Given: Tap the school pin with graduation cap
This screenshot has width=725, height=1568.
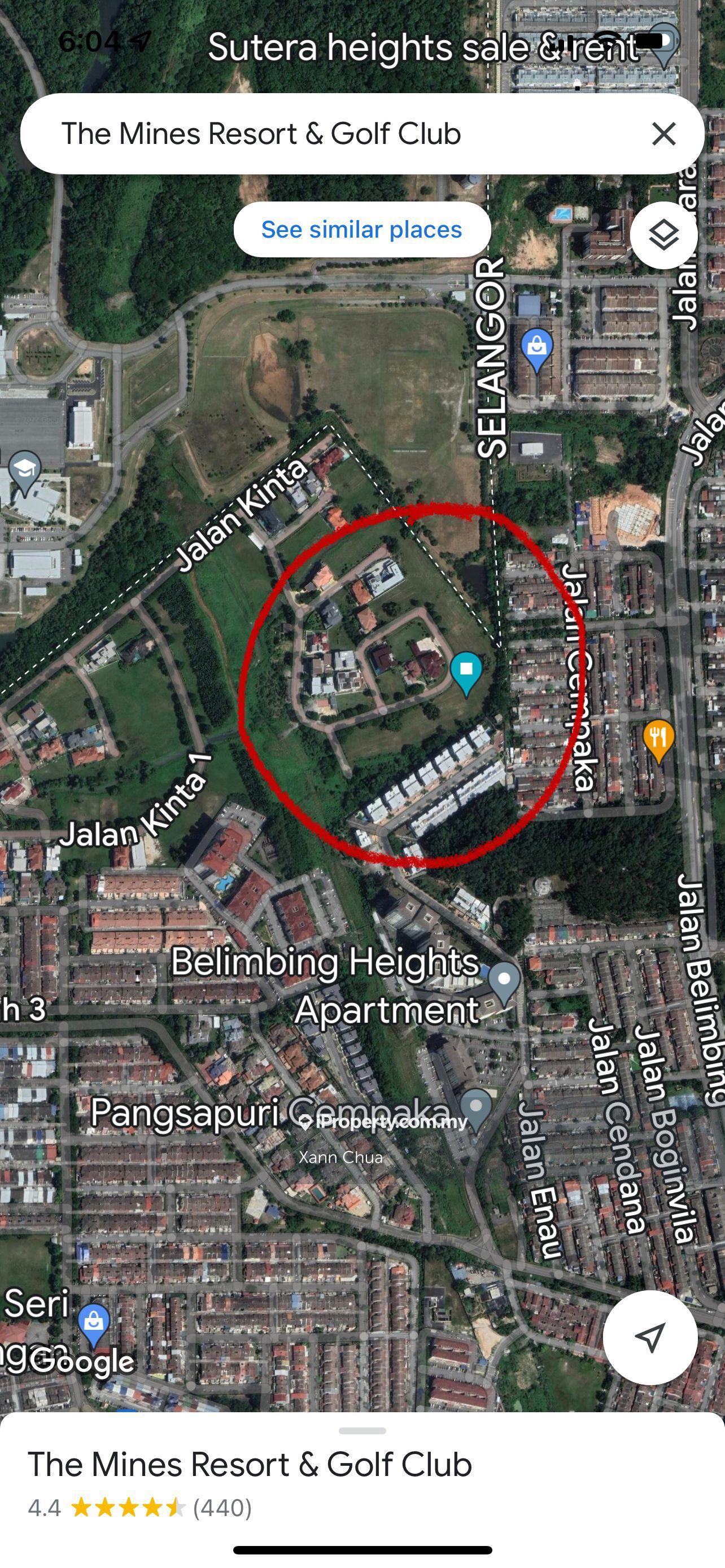Looking at the screenshot, I should click(24, 470).
